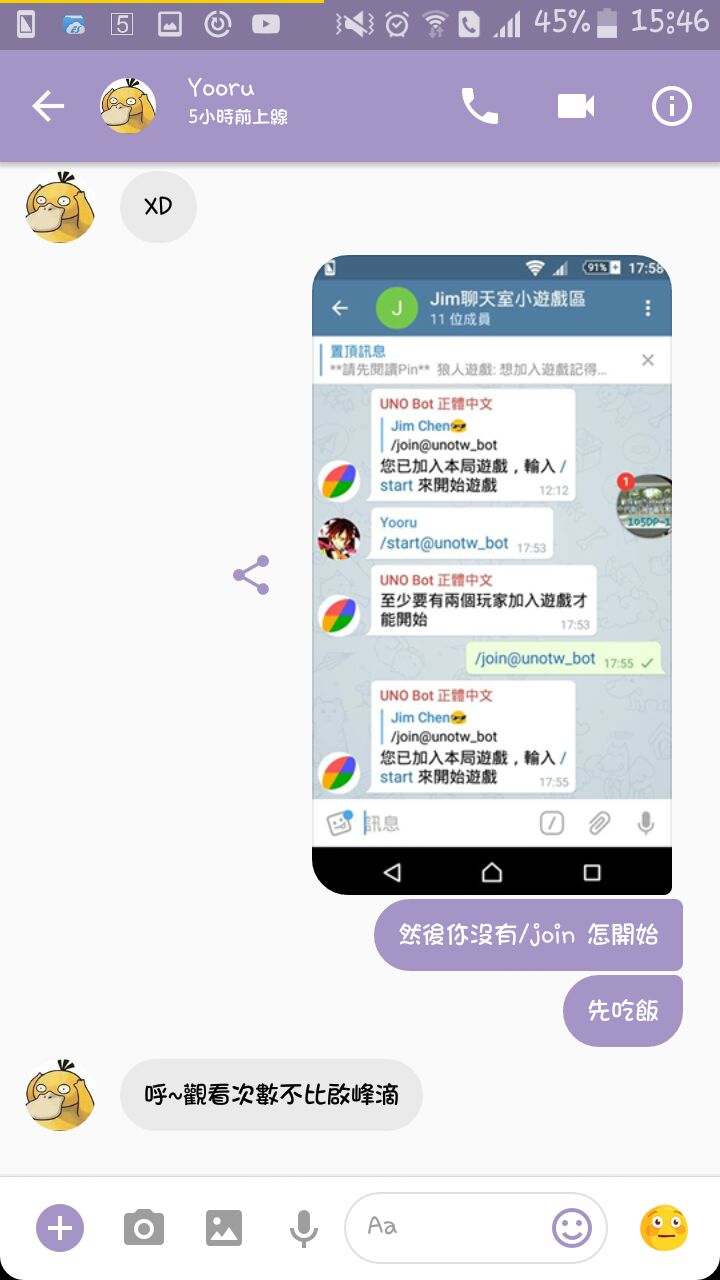Image resolution: width=720 pixels, height=1280 pixels.
Task: Start a video call with Yooru
Action: [x=576, y=106]
